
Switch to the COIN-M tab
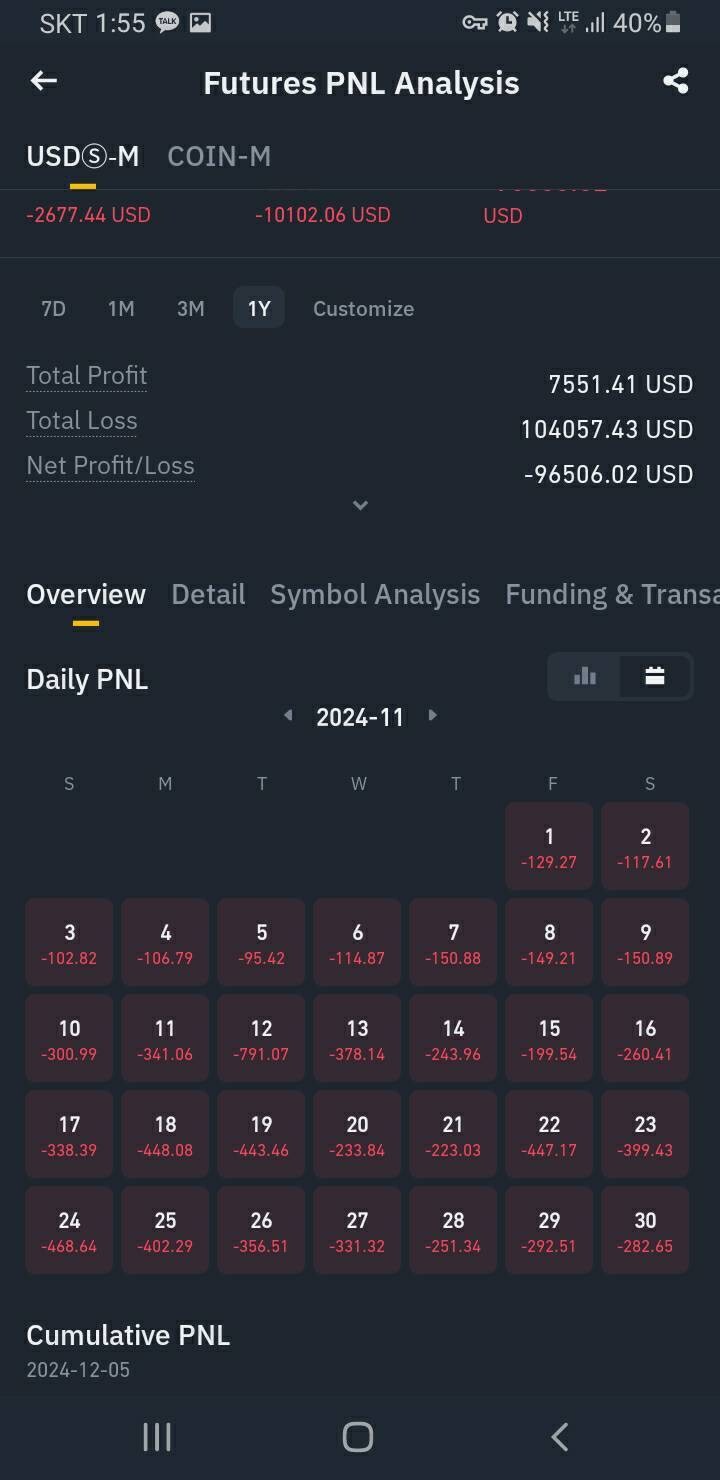coord(219,156)
